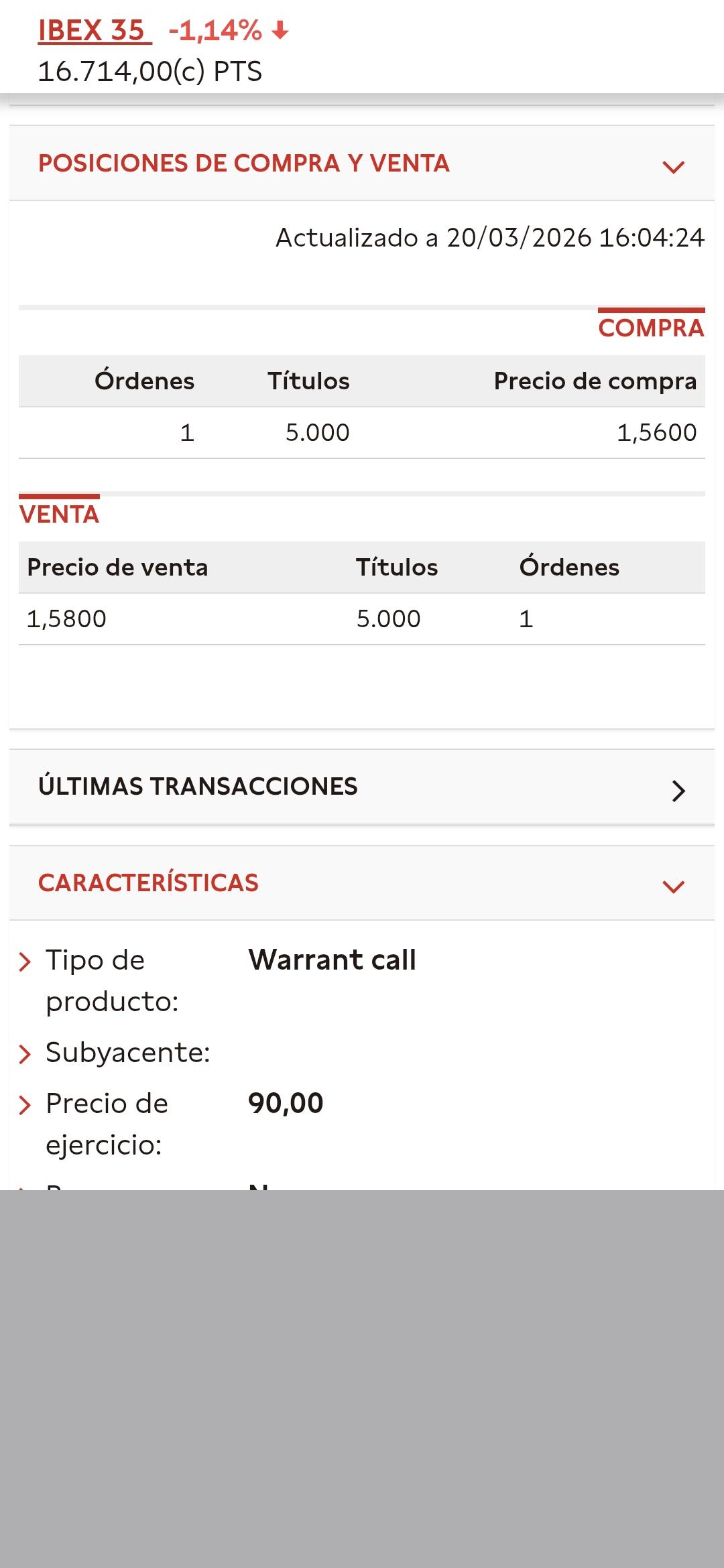Collapse Posiciones de compra y venta section
Image resolution: width=724 pixels, height=1568 pixels.
click(x=673, y=166)
